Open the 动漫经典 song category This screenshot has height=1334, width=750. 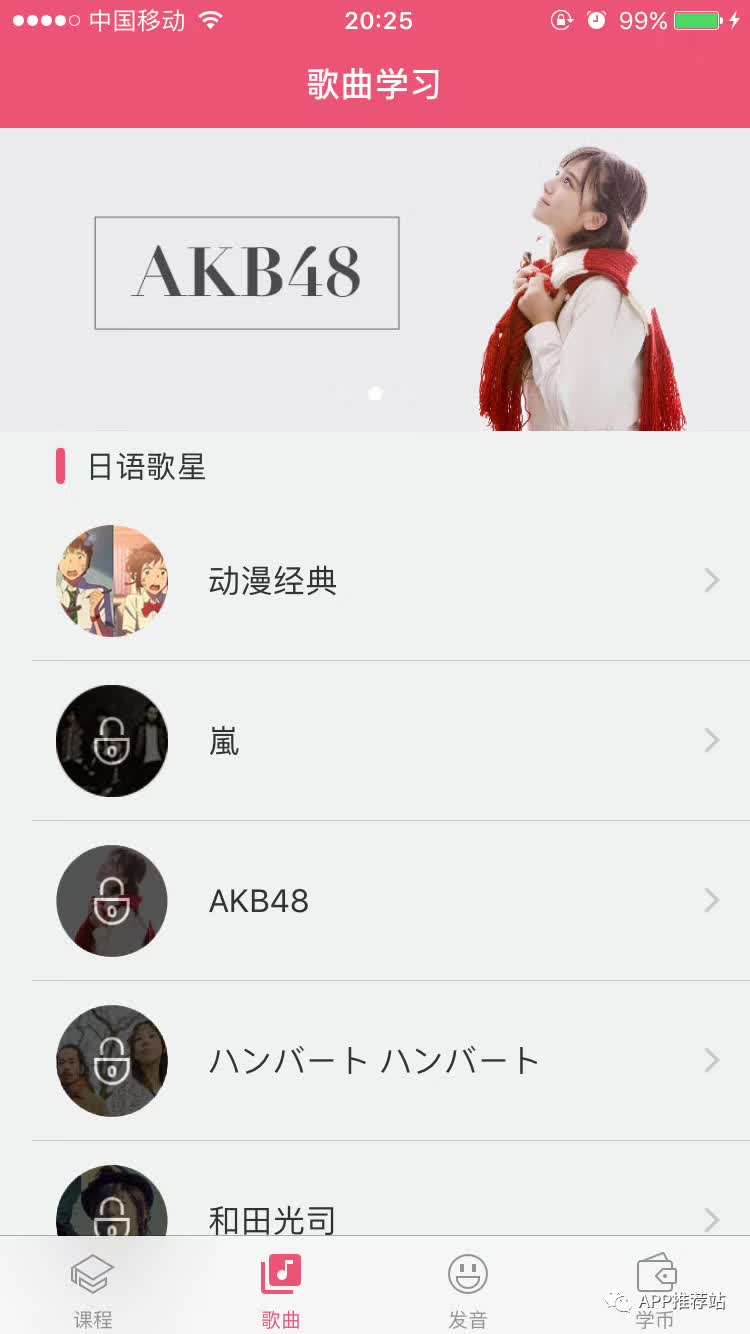(375, 581)
